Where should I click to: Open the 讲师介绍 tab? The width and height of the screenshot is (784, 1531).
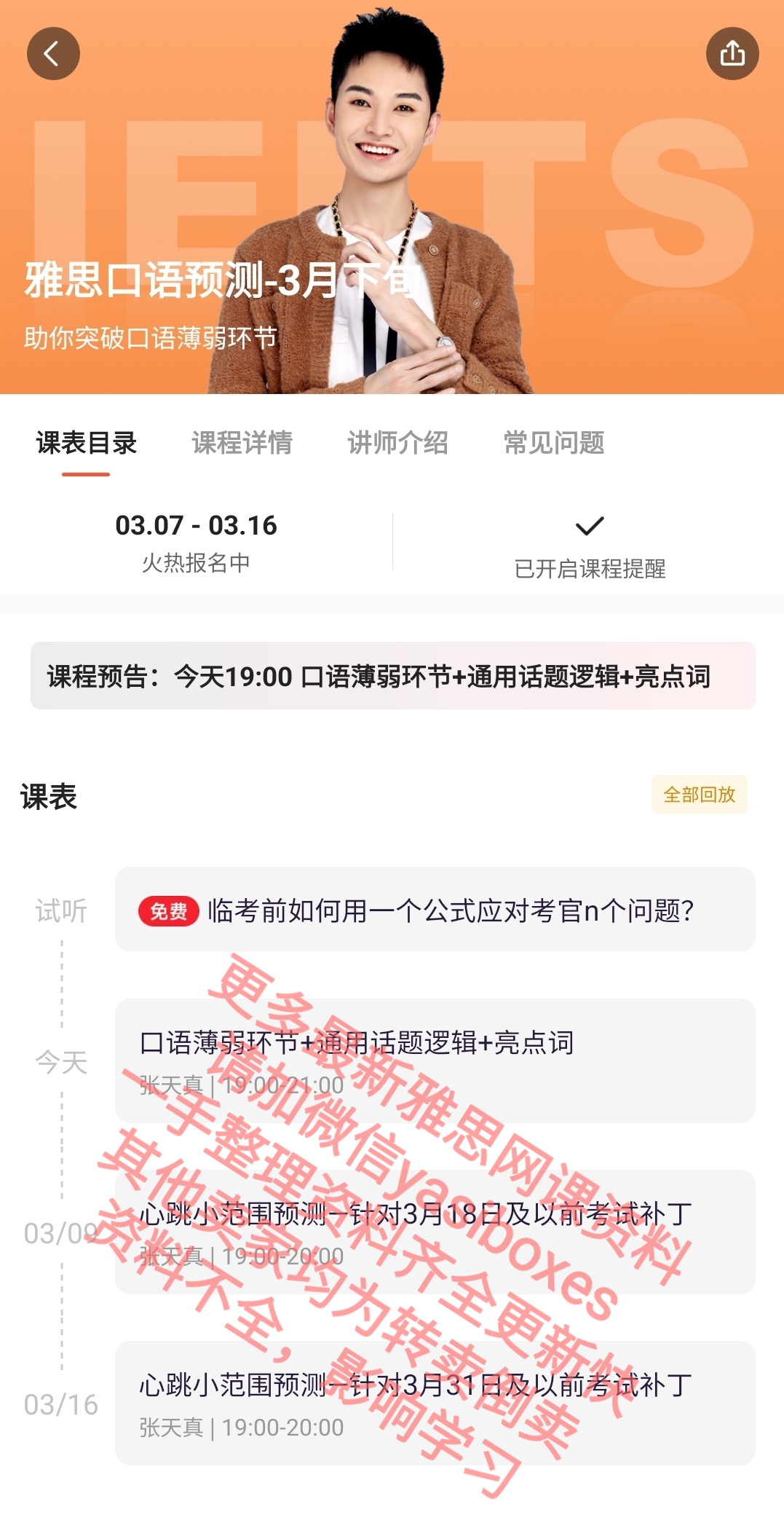click(x=397, y=443)
